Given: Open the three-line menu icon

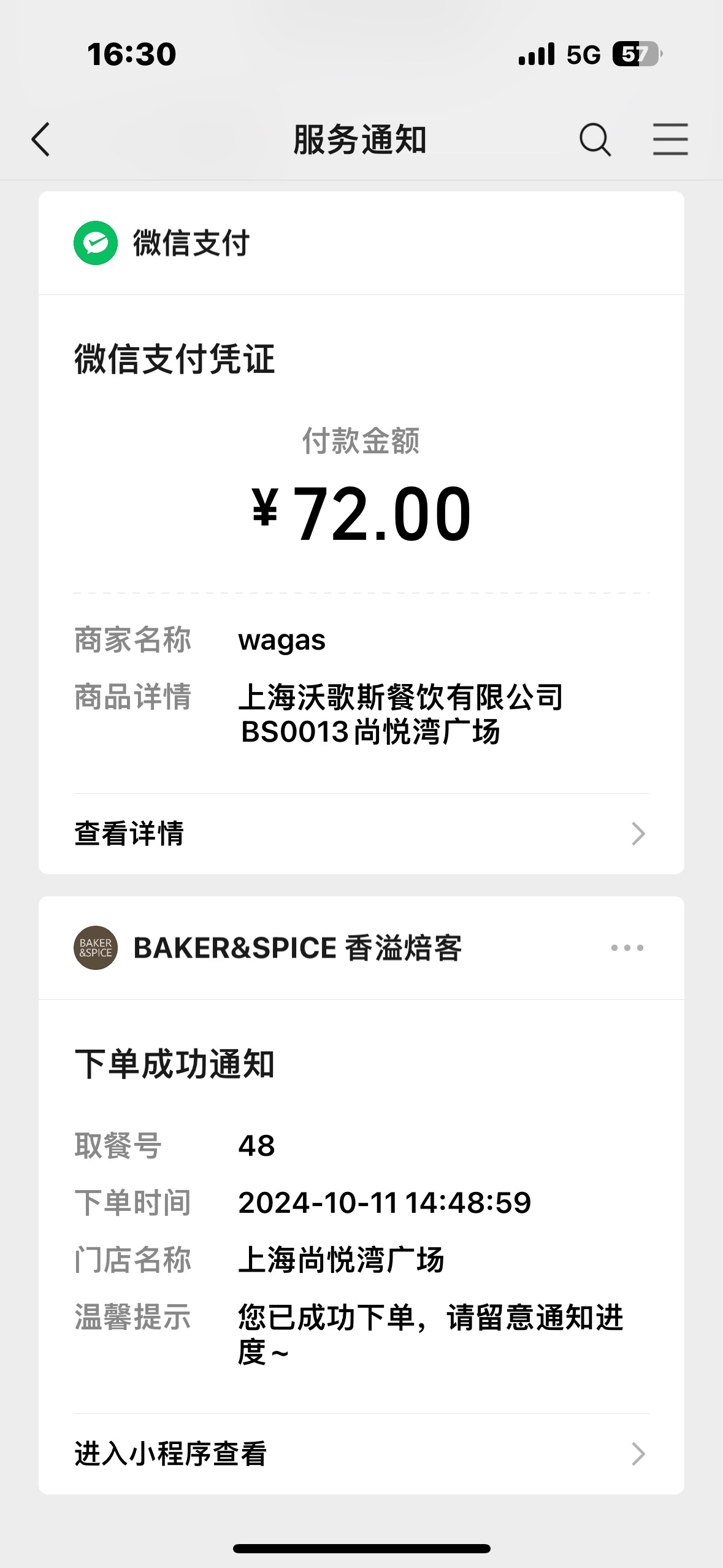Looking at the screenshot, I should click(x=670, y=139).
